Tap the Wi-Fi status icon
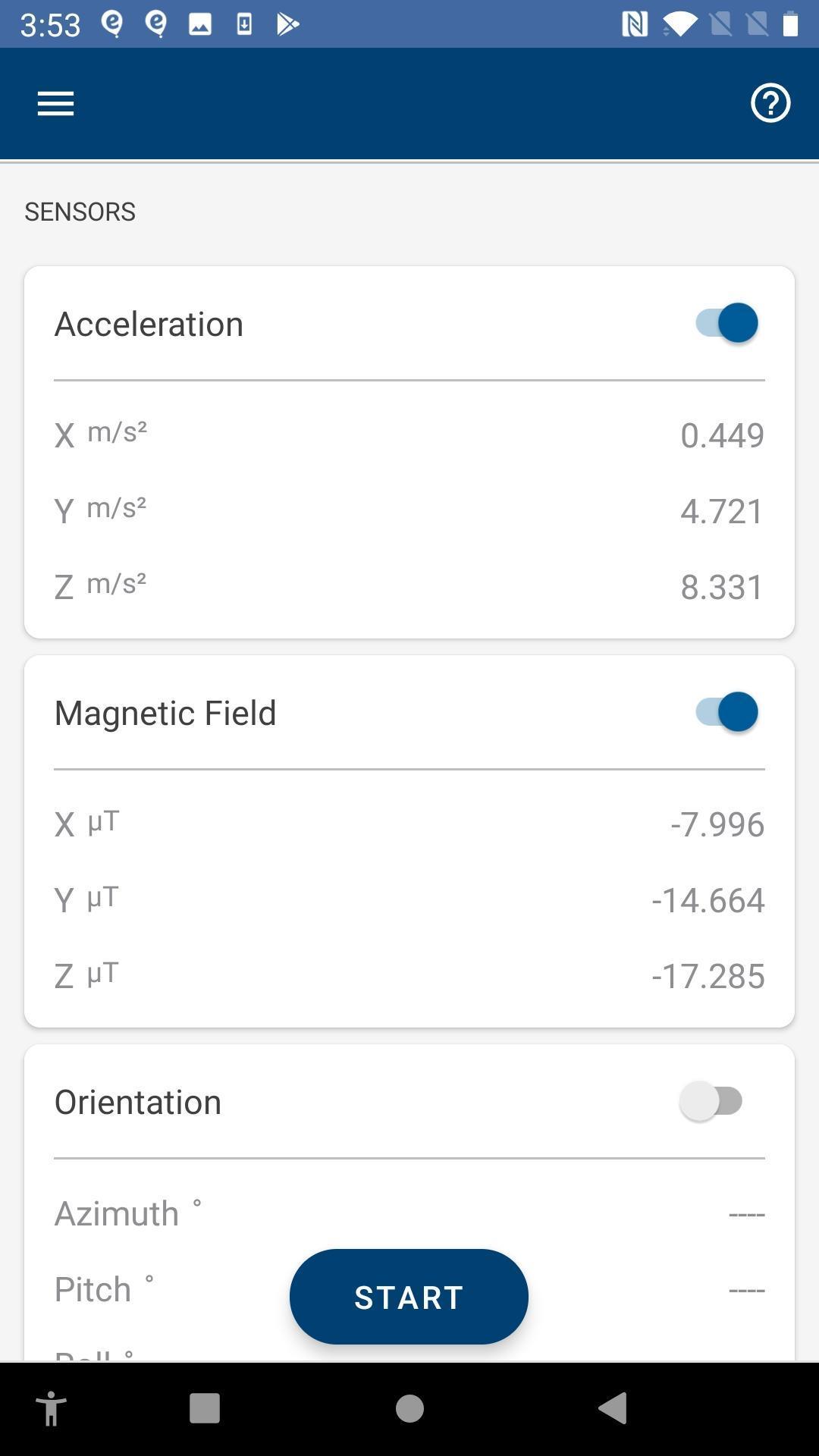Image resolution: width=819 pixels, height=1456 pixels. pos(679,24)
